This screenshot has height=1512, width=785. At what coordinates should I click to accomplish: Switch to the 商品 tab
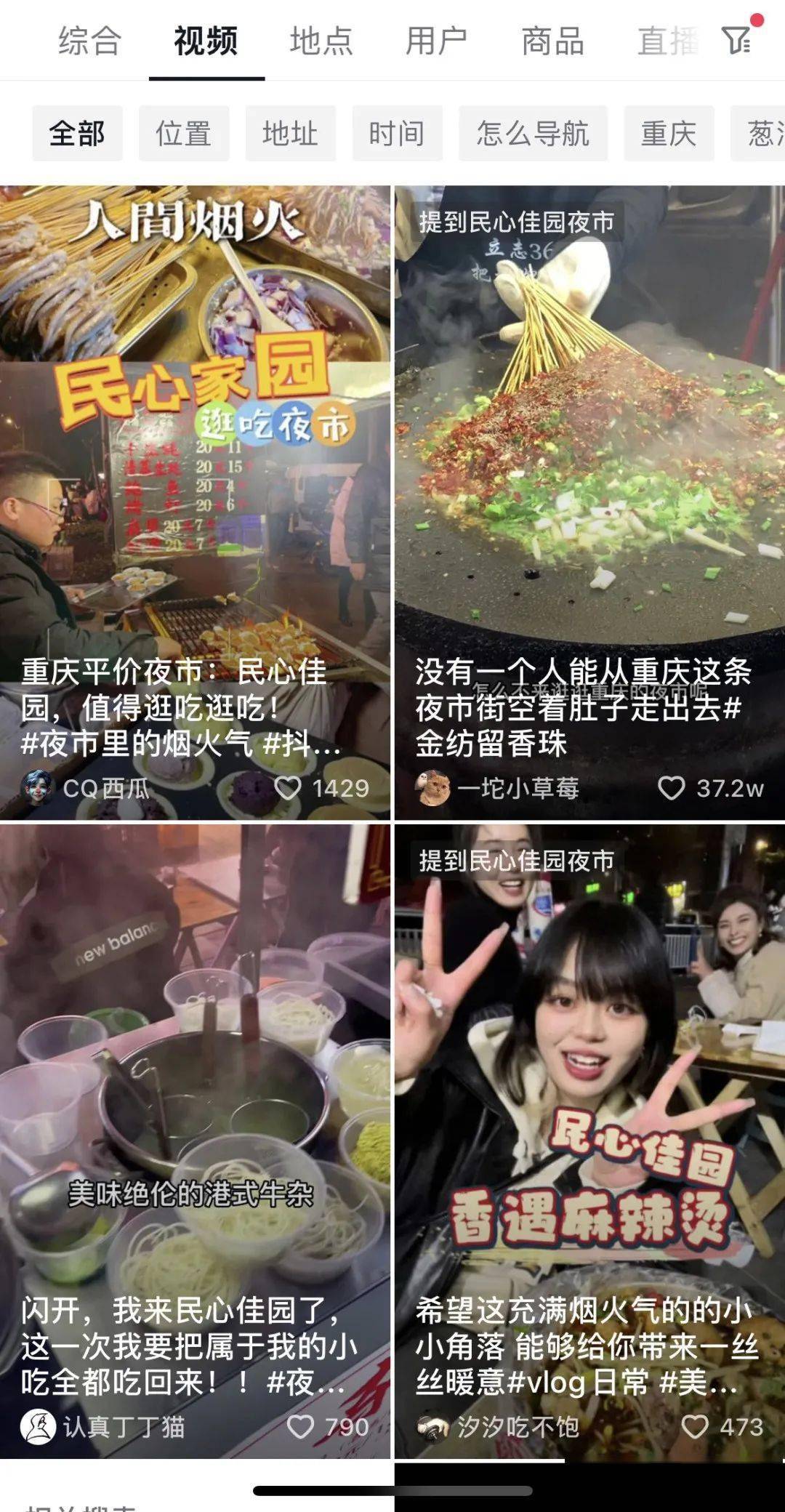point(552,41)
